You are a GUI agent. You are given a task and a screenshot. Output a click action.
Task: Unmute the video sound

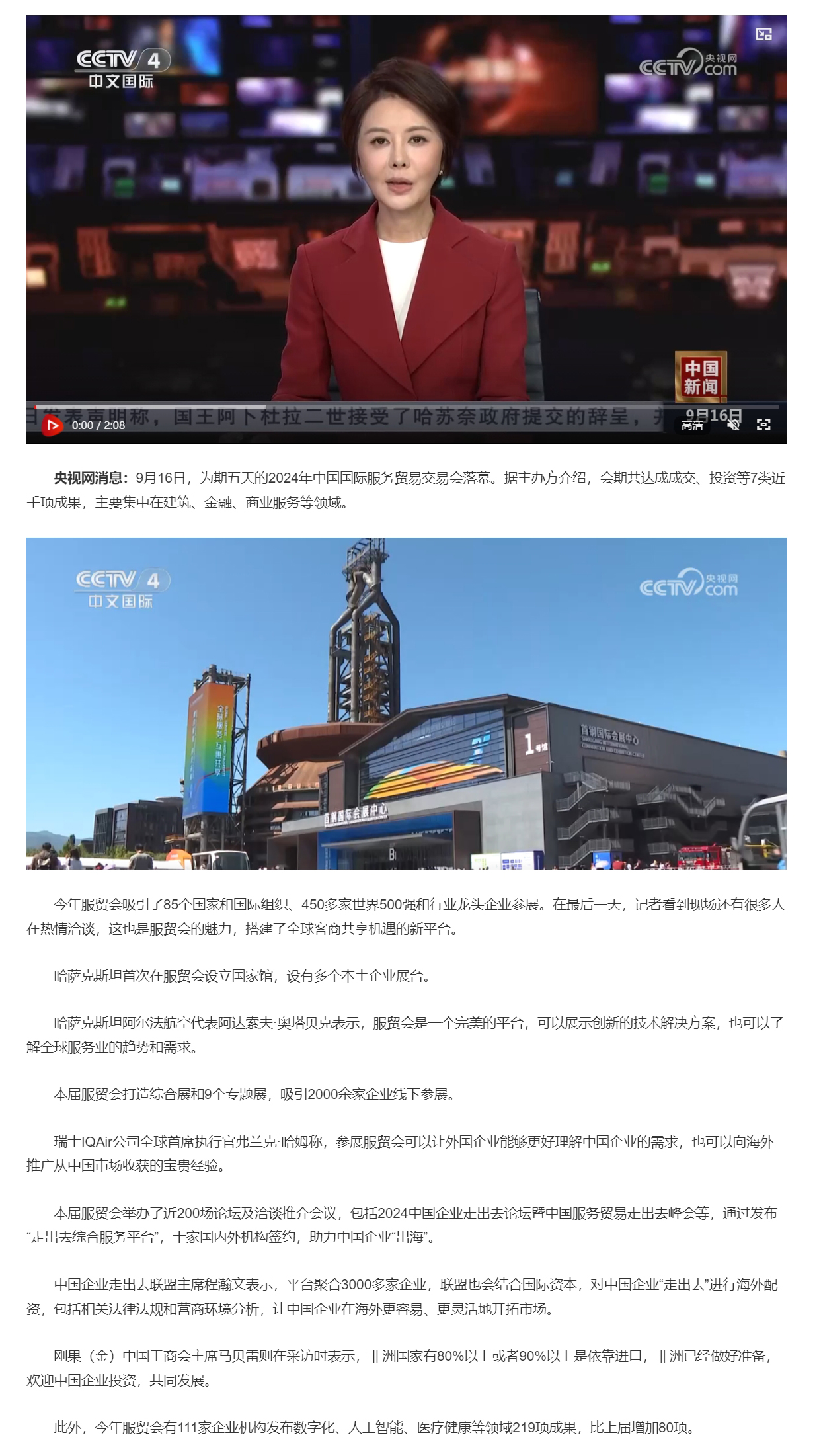click(733, 425)
